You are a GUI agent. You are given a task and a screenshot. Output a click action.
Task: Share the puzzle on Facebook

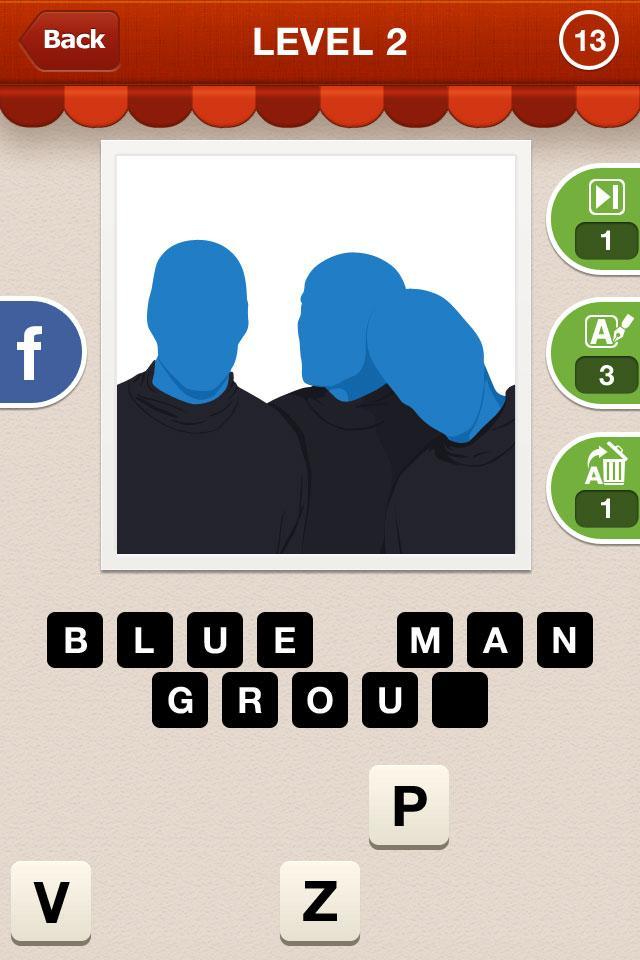click(x=35, y=352)
